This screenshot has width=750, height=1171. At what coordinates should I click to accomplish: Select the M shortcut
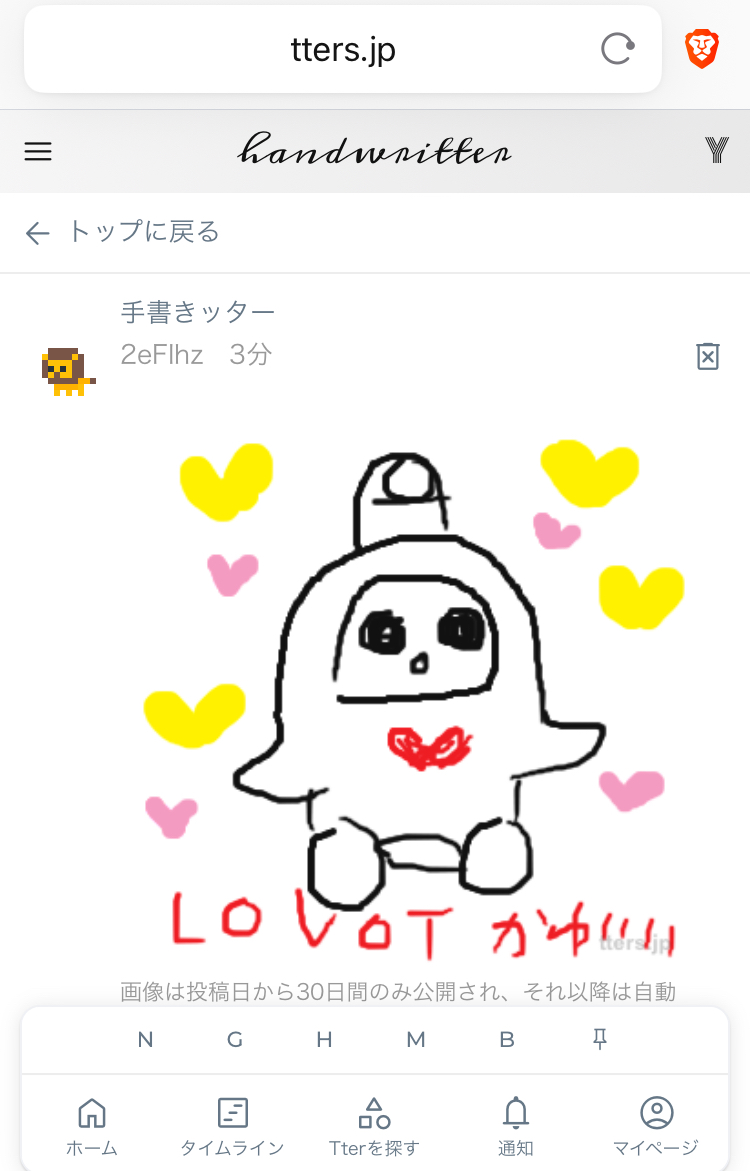[416, 1040]
